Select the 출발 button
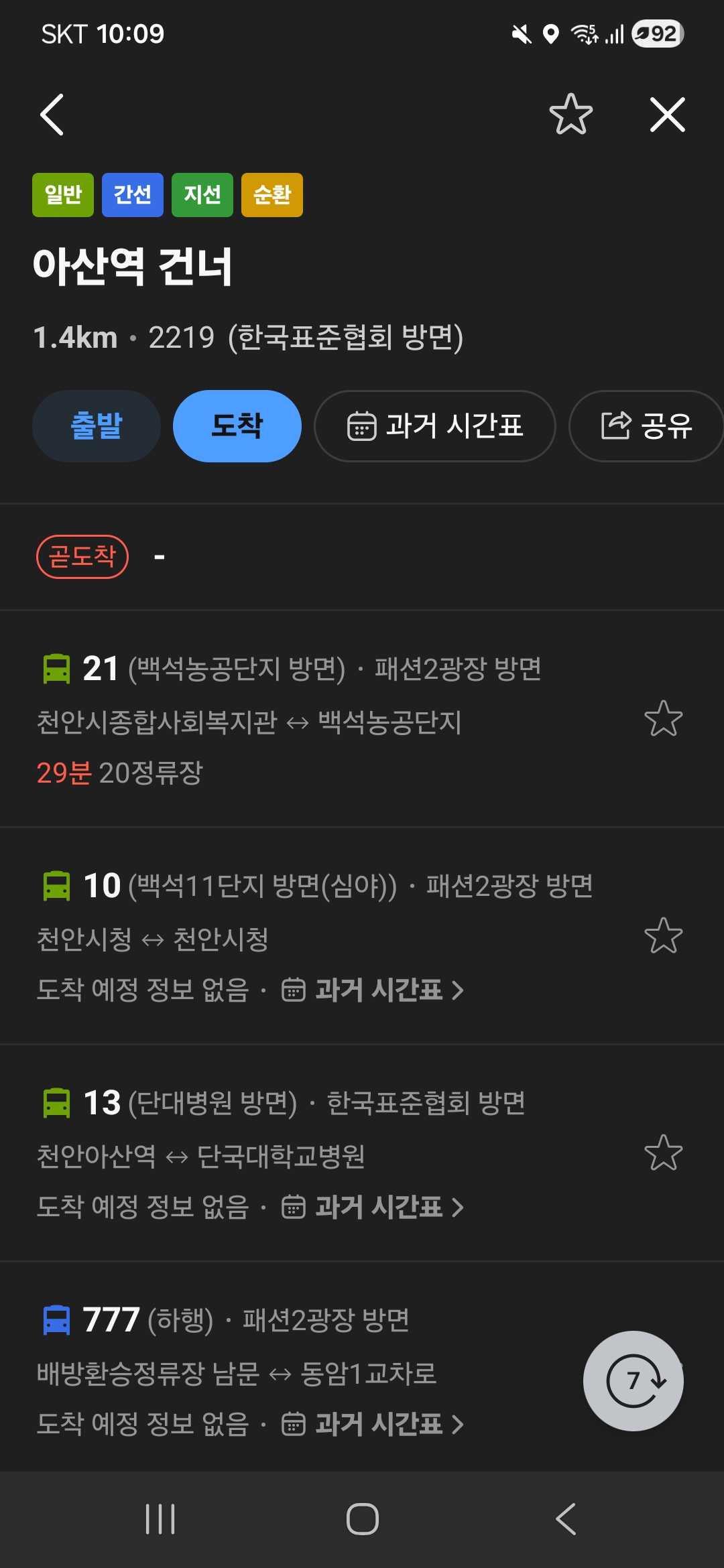The width and height of the screenshot is (724, 1568). pos(97,426)
